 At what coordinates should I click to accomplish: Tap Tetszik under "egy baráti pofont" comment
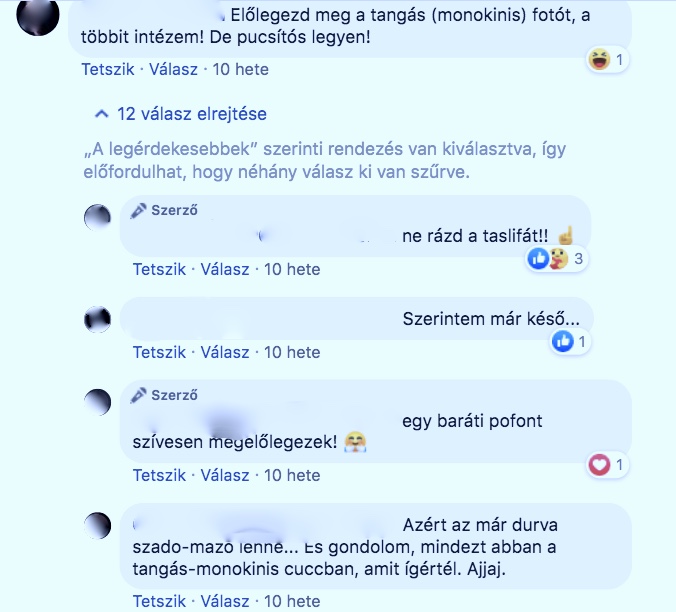[160, 475]
